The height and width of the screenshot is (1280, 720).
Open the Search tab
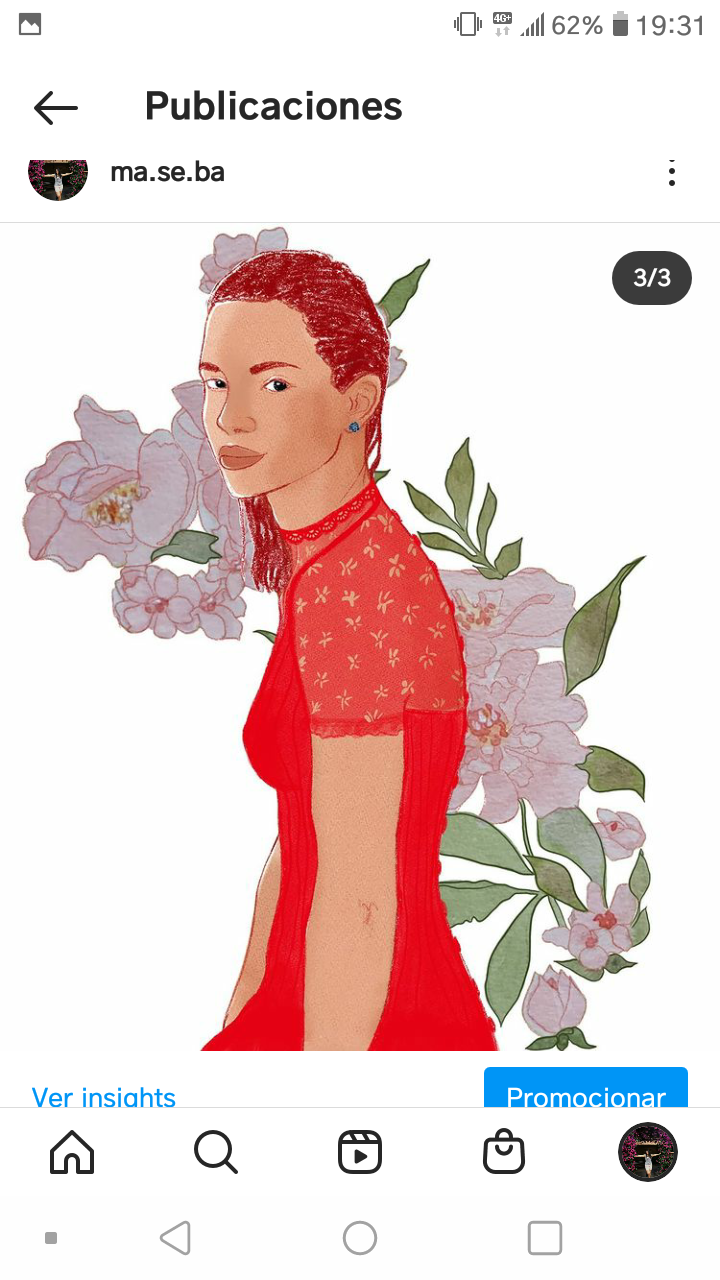215,1152
